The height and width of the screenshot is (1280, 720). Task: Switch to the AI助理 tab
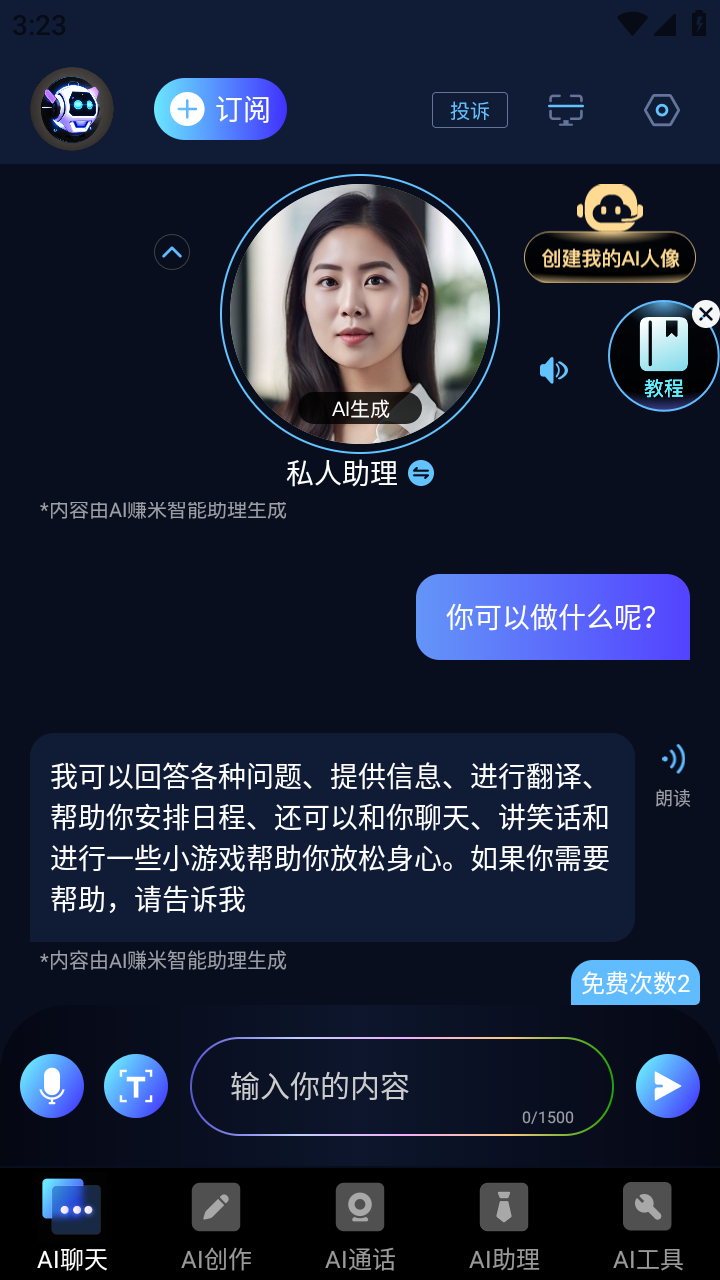(x=504, y=1225)
